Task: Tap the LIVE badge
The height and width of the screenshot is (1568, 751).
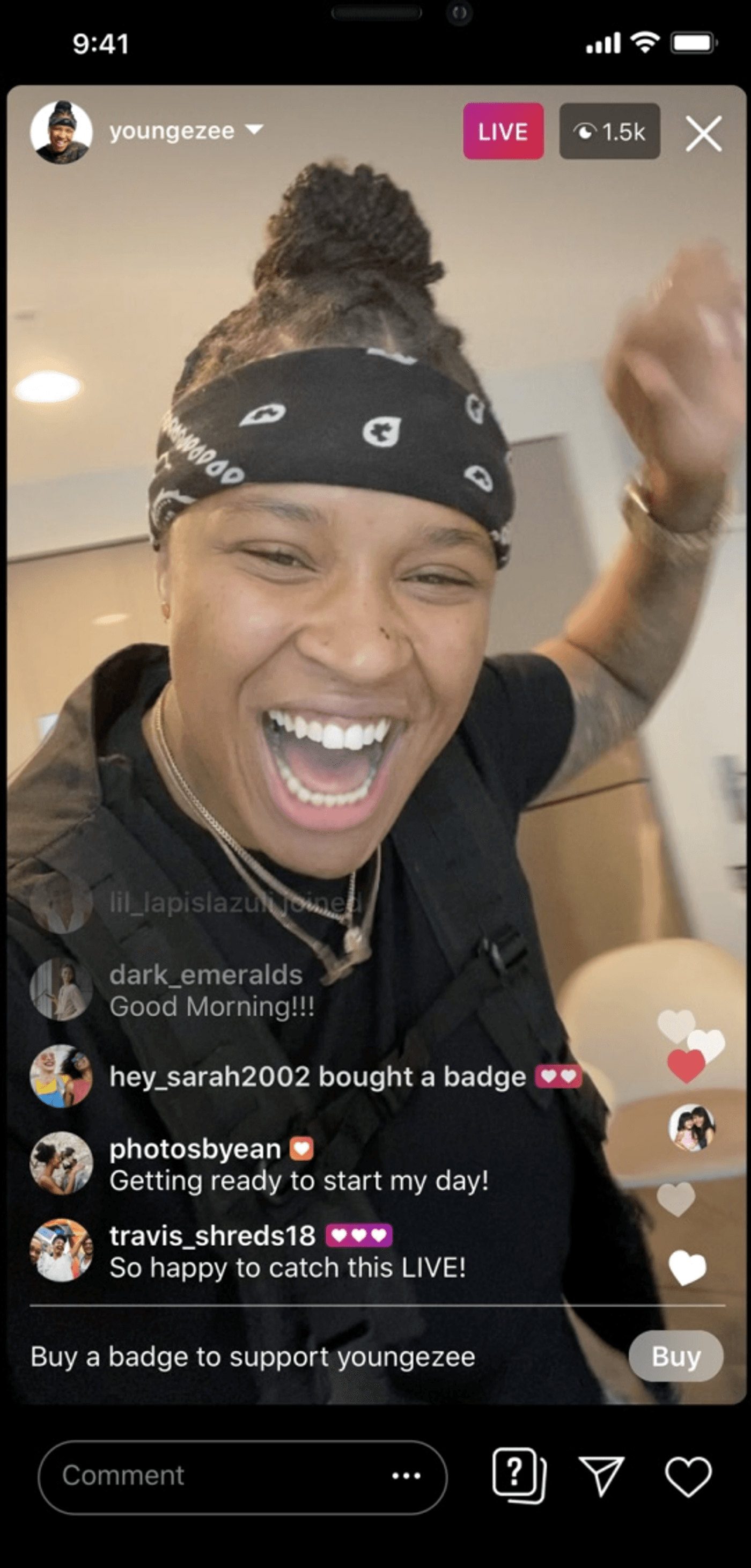Action: pos(503,131)
